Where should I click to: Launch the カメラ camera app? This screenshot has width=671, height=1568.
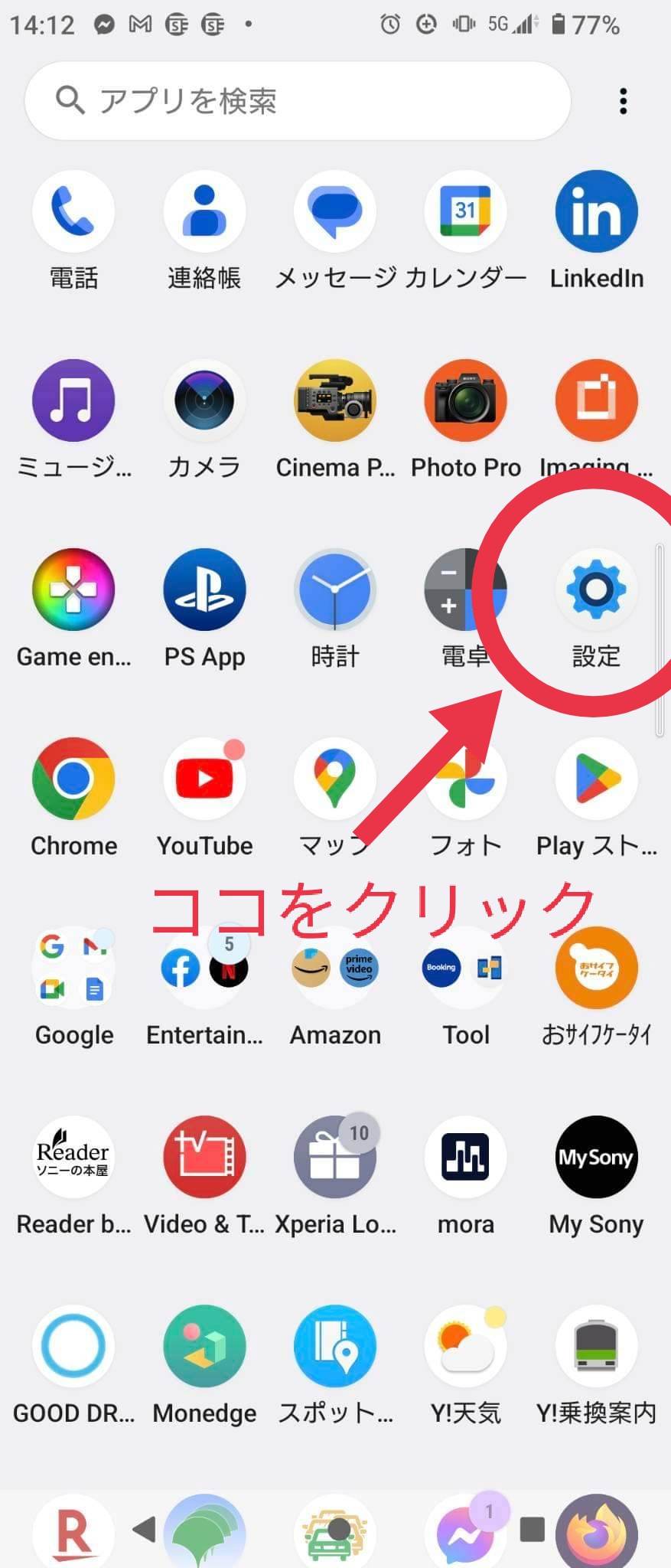pos(204,400)
